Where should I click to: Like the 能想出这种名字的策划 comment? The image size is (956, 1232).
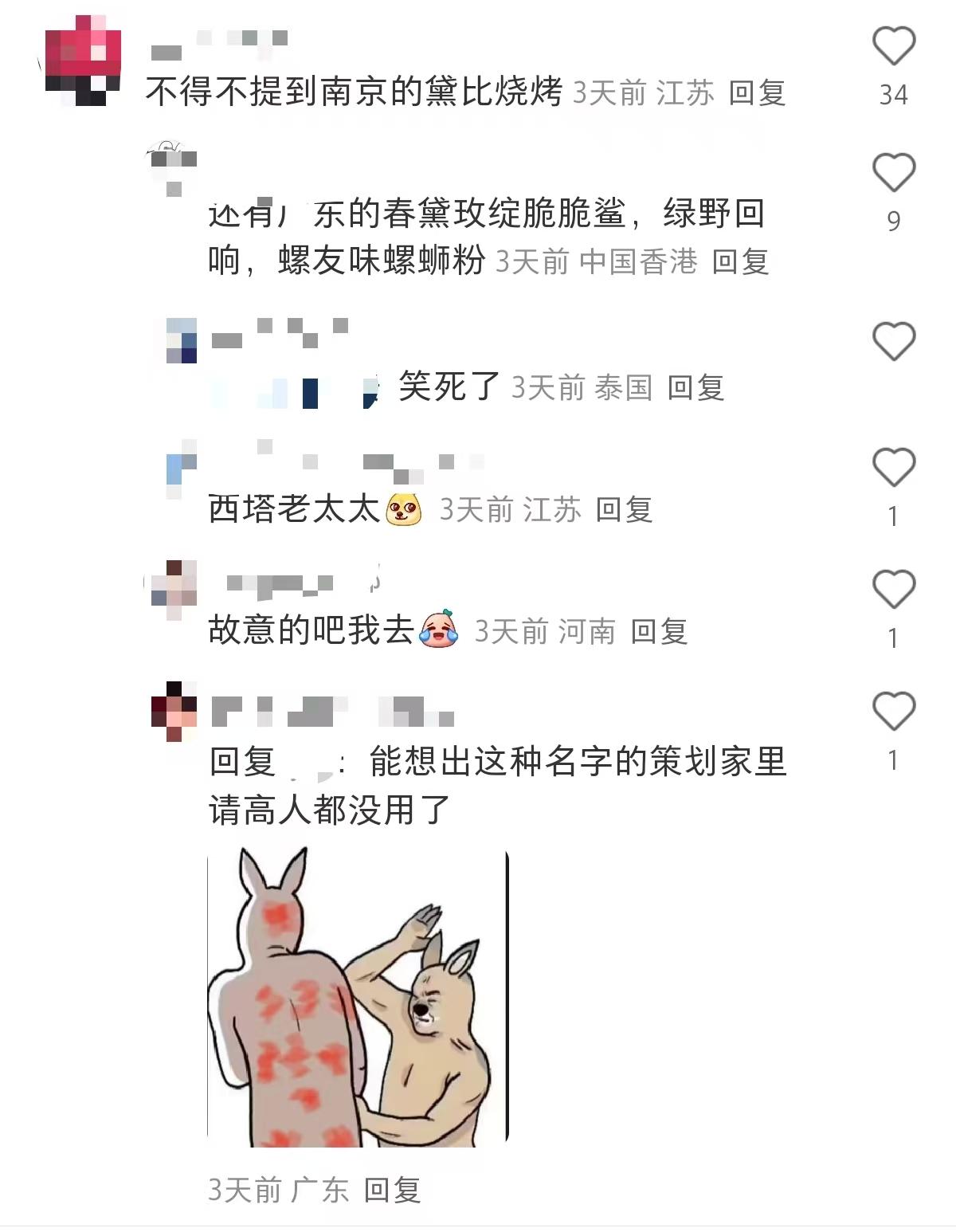pyautogui.click(x=893, y=711)
